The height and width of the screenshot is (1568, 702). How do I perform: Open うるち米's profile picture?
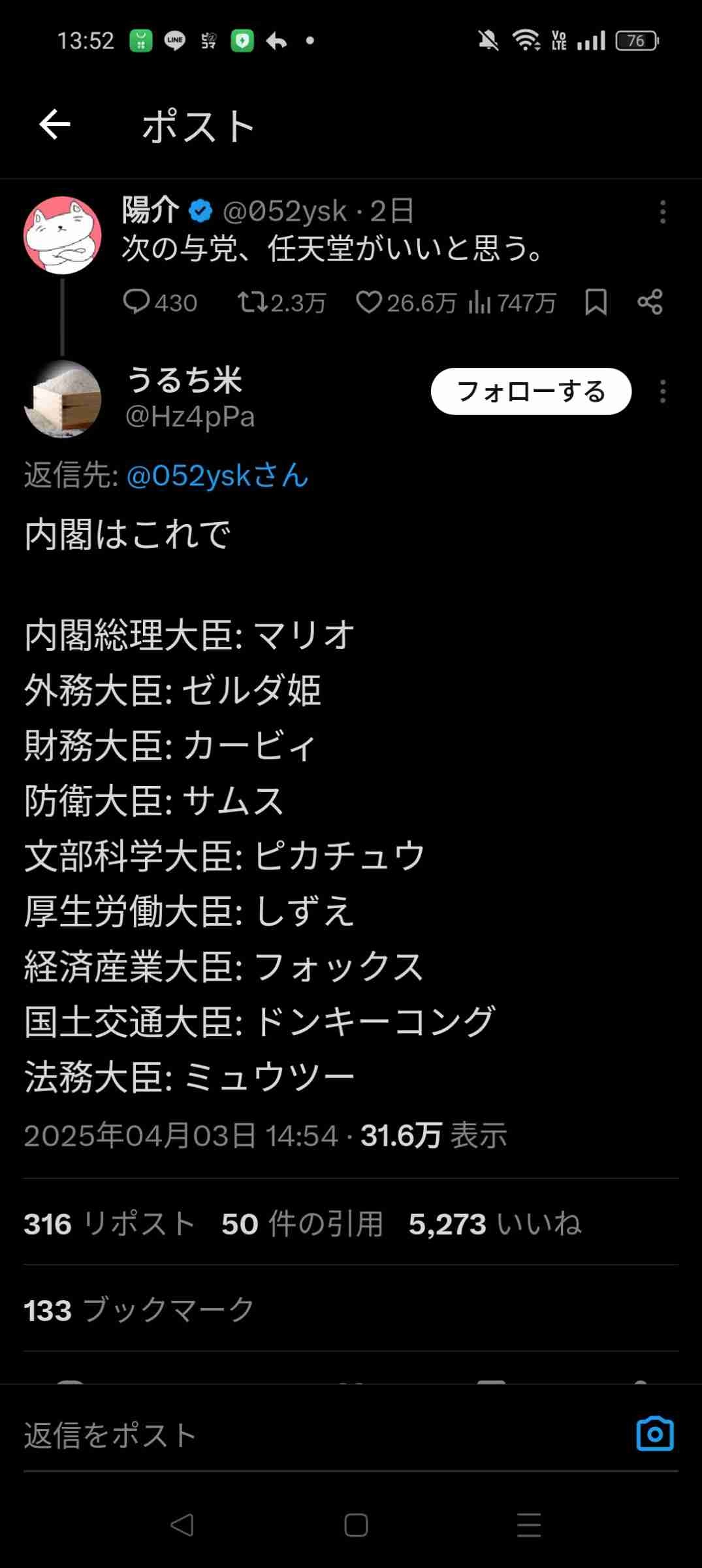tap(63, 399)
